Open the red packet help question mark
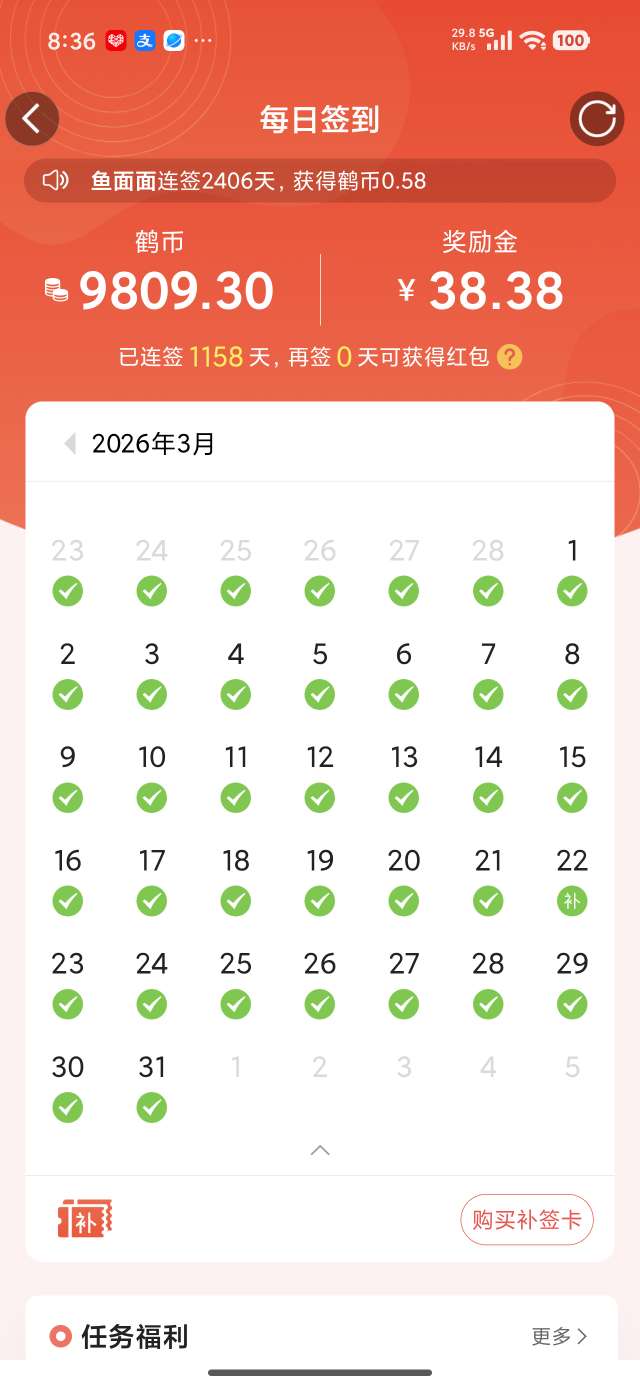The width and height of the screenshot is (640, 1386). click(510, 357)
